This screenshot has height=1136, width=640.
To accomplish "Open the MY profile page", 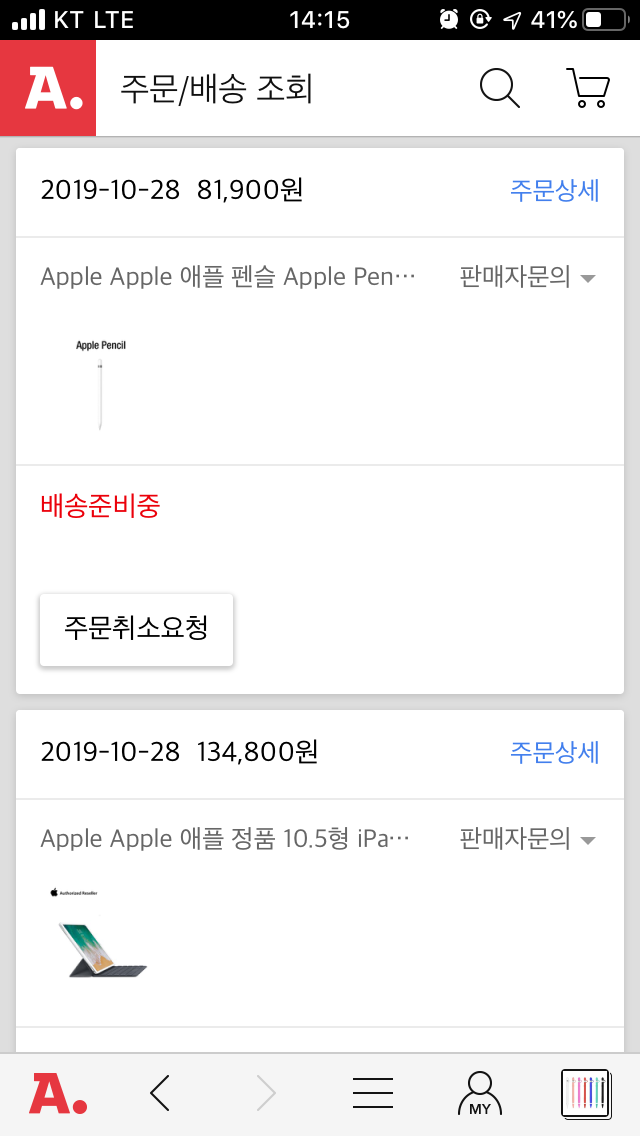I will click(480, 1094).
